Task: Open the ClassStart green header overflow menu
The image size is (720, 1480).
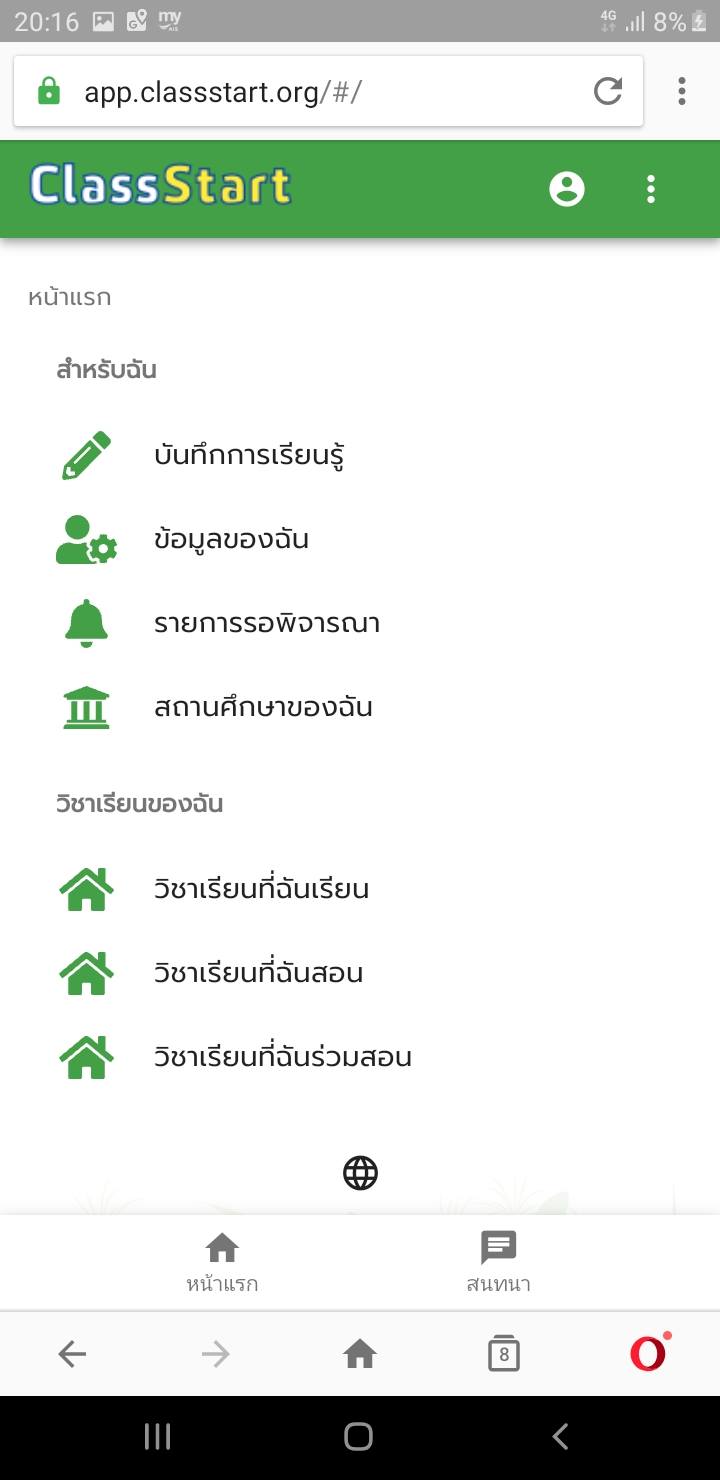Action: [x=651, y=189]
